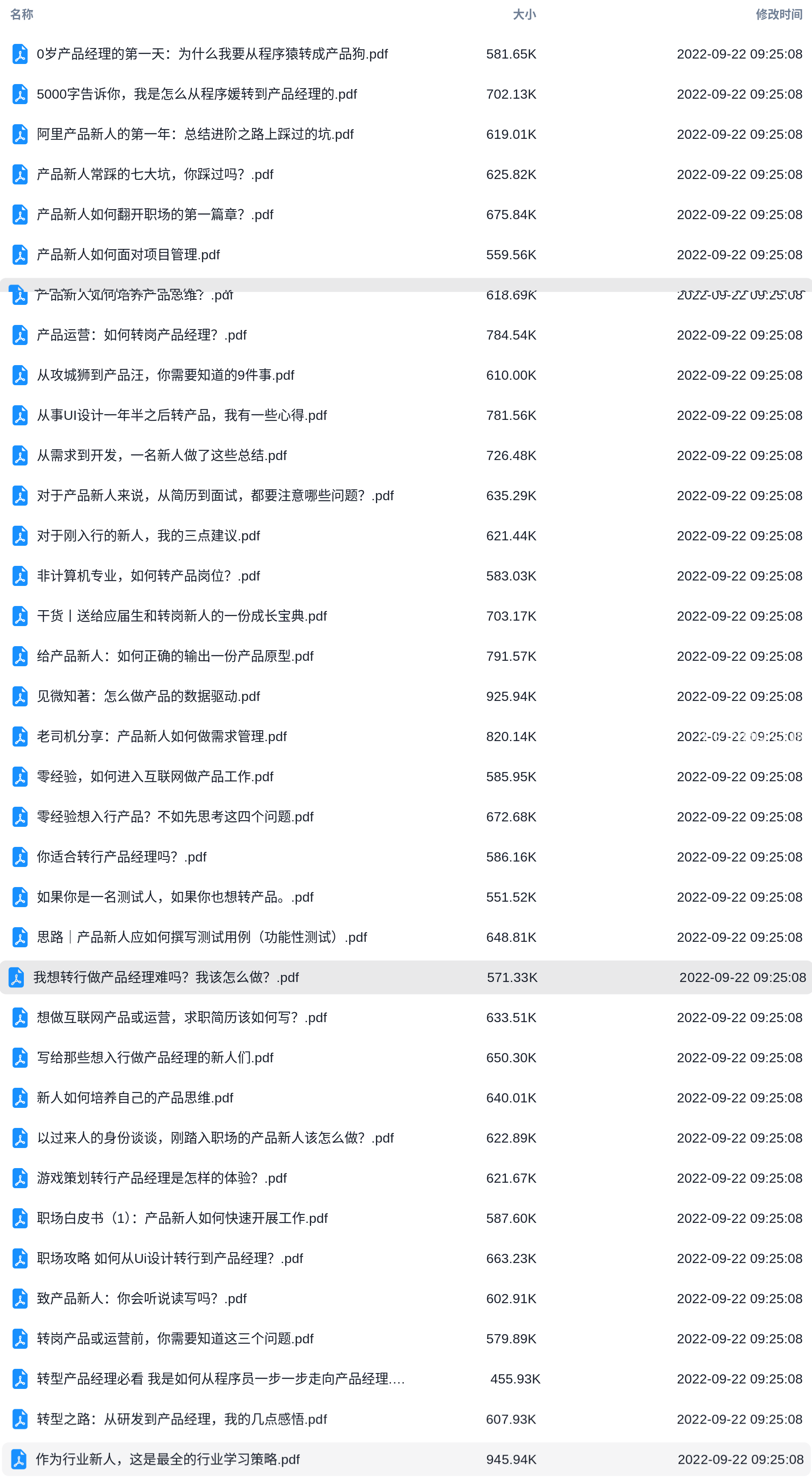Viewport: 812px width, 1478px height.
Task: Open 作为行业新人 学习策略 PDF
Action: click(x=167, y=1459)
